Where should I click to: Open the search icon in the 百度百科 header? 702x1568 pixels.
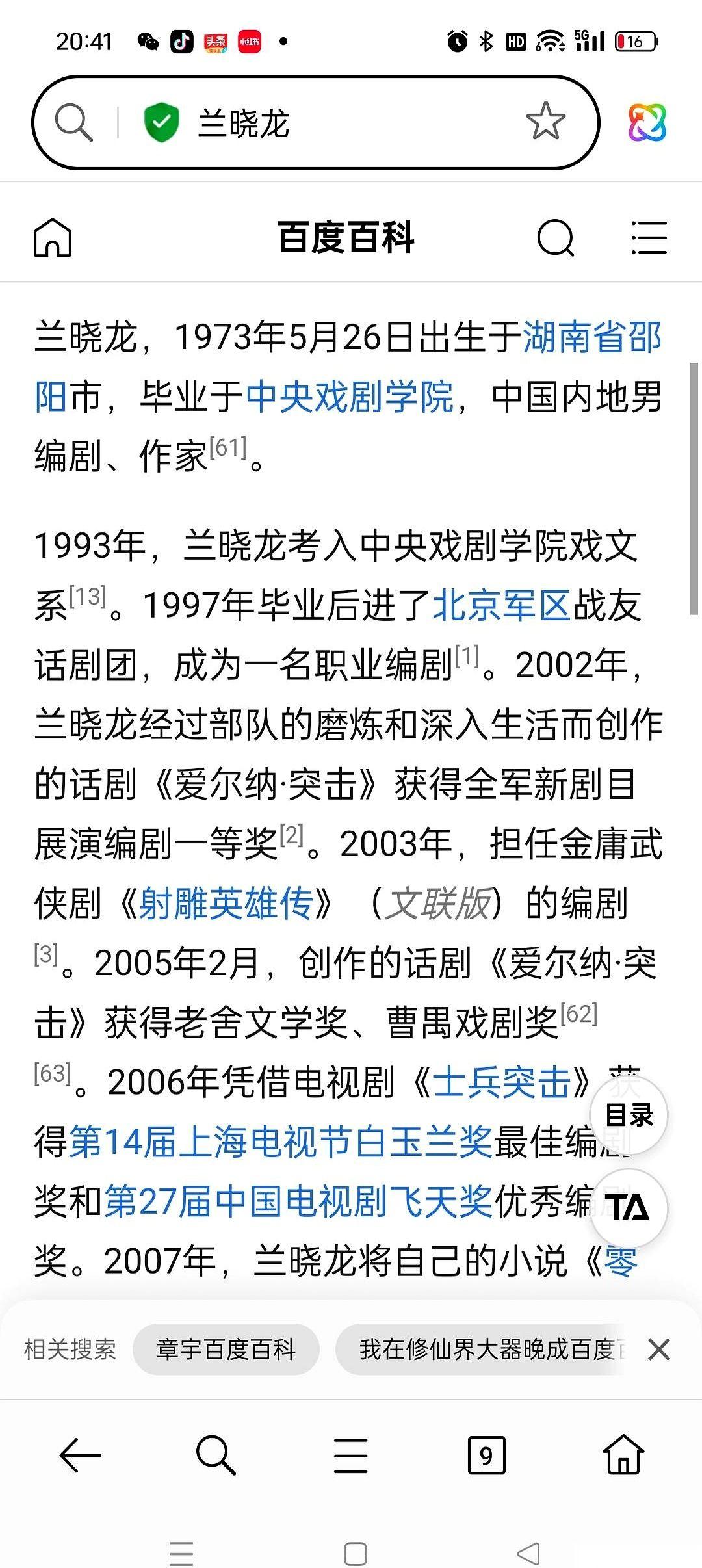(556, 238)
